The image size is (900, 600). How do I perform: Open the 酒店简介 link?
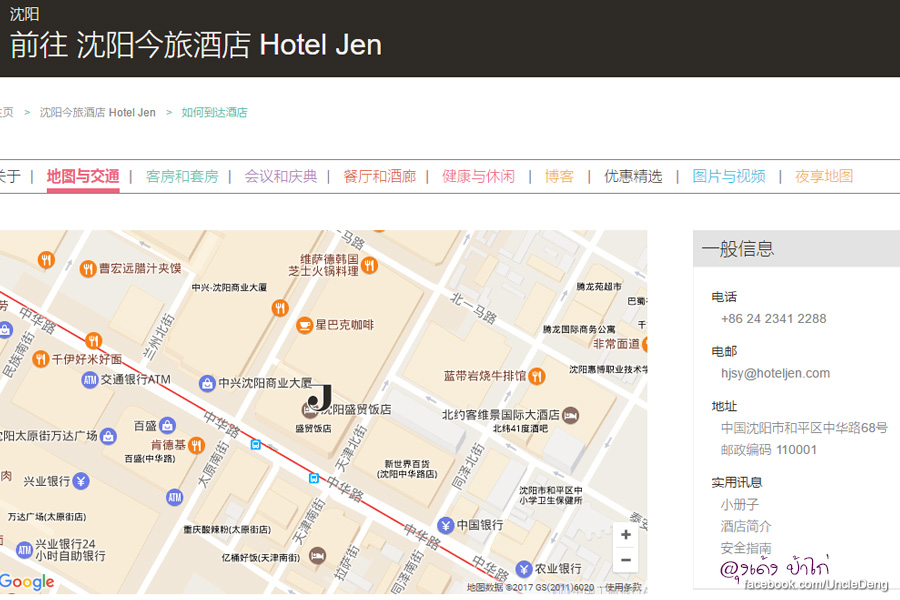click(746, 526)
